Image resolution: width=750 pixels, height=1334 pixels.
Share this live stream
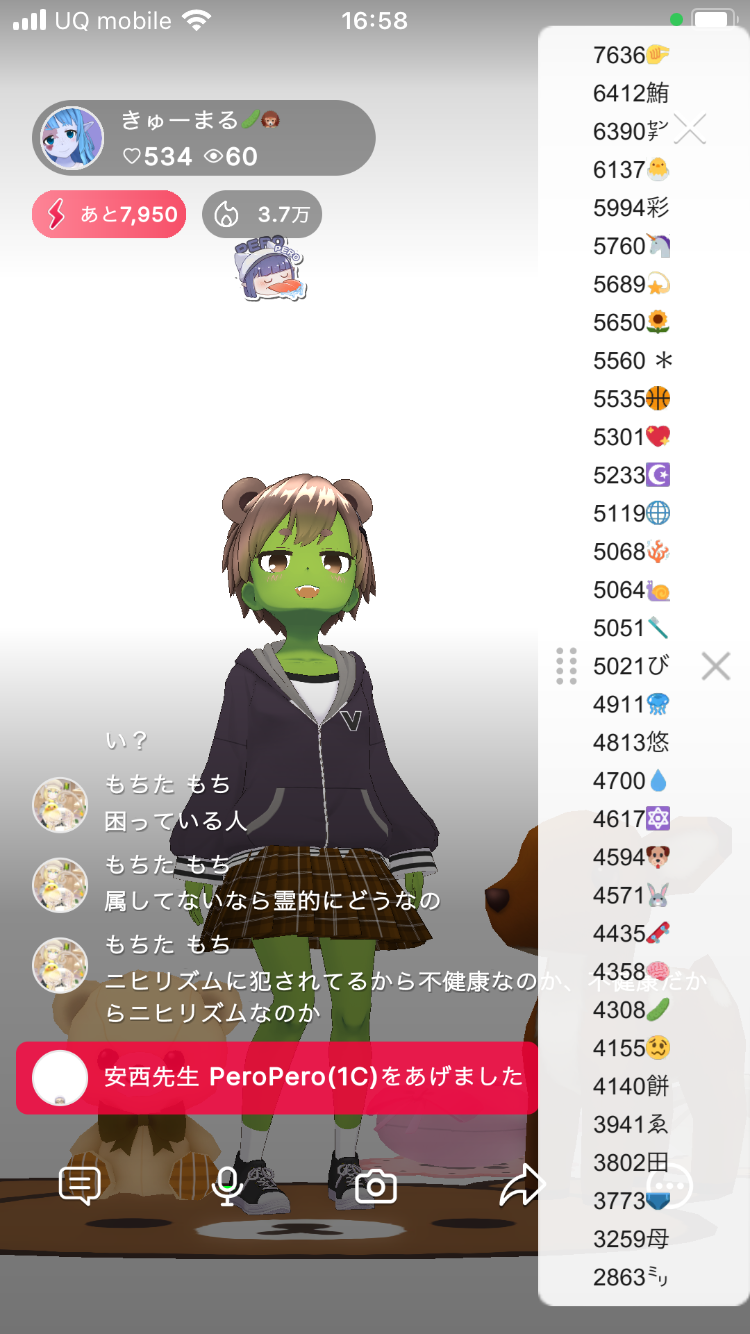(x=520, y=1186)
